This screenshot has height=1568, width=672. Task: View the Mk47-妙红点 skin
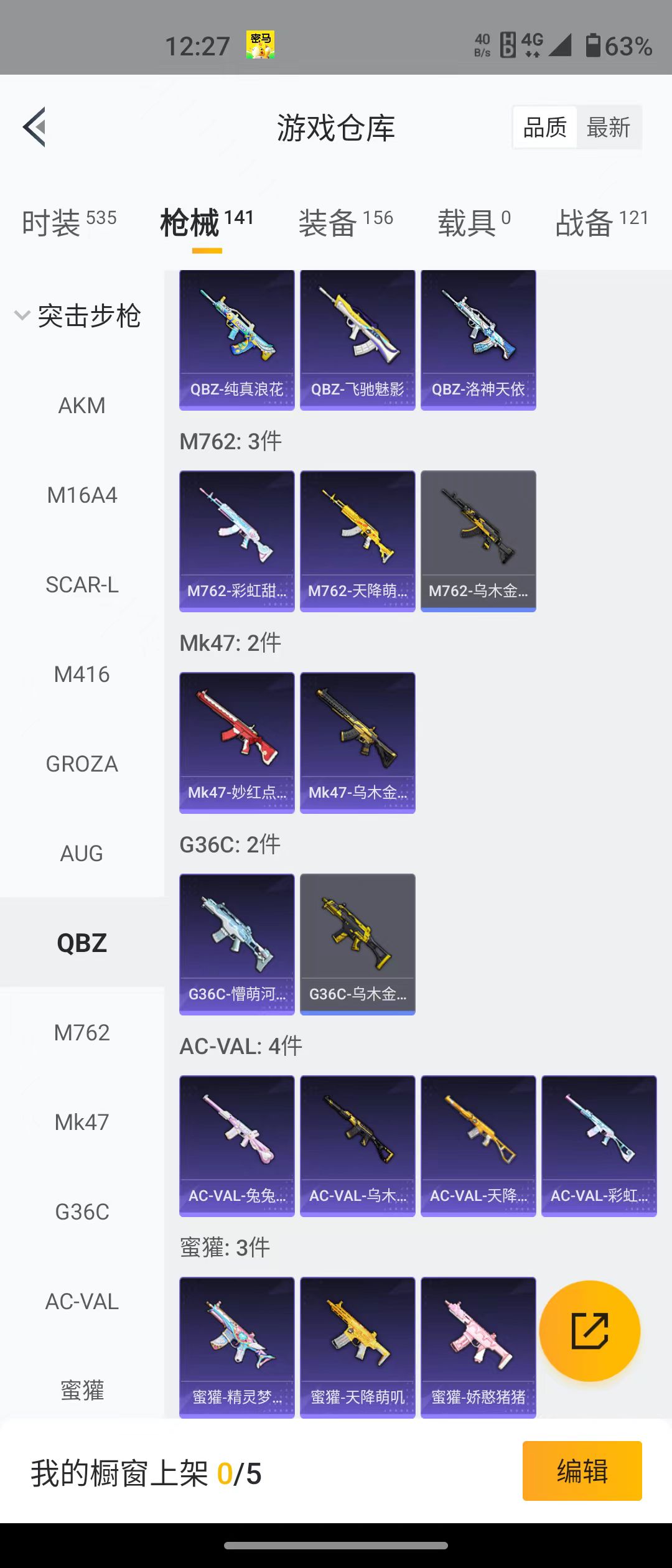pyautogui.click(x=236, y=742)
